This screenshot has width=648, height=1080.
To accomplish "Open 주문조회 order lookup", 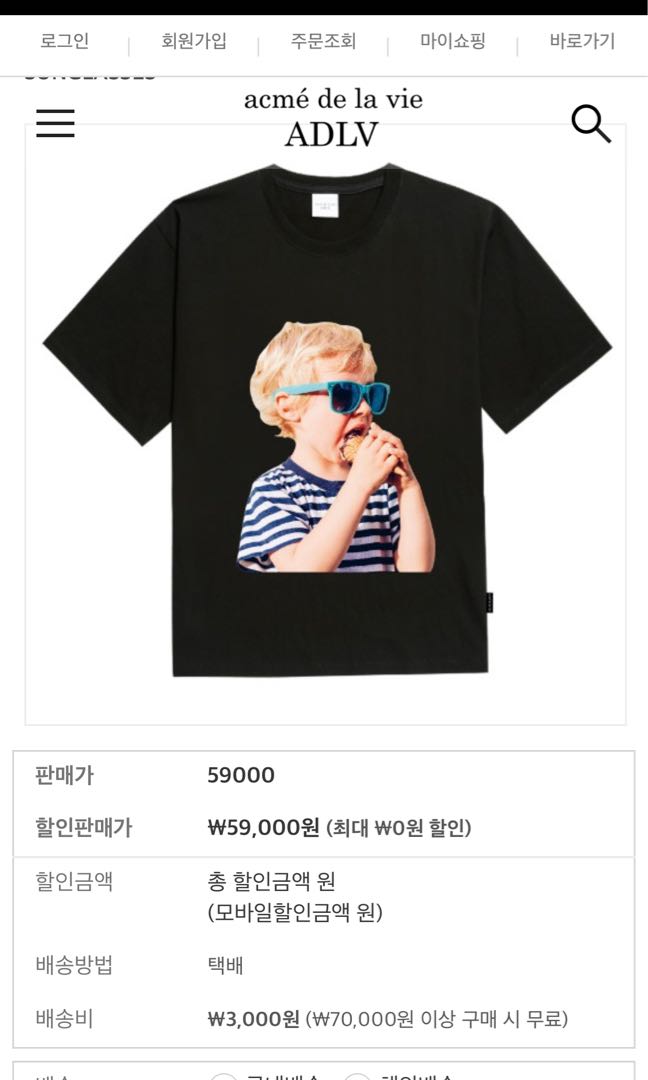I will click(x=323, y=42).
